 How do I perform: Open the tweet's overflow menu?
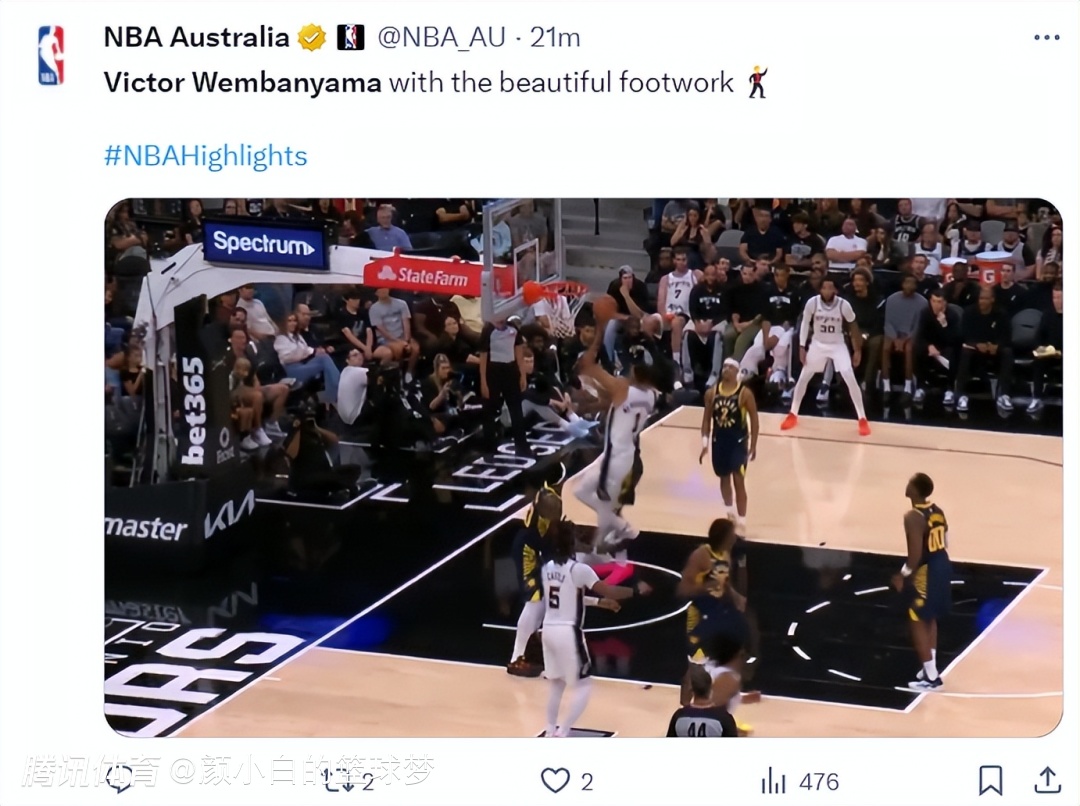coord(1046,38)
